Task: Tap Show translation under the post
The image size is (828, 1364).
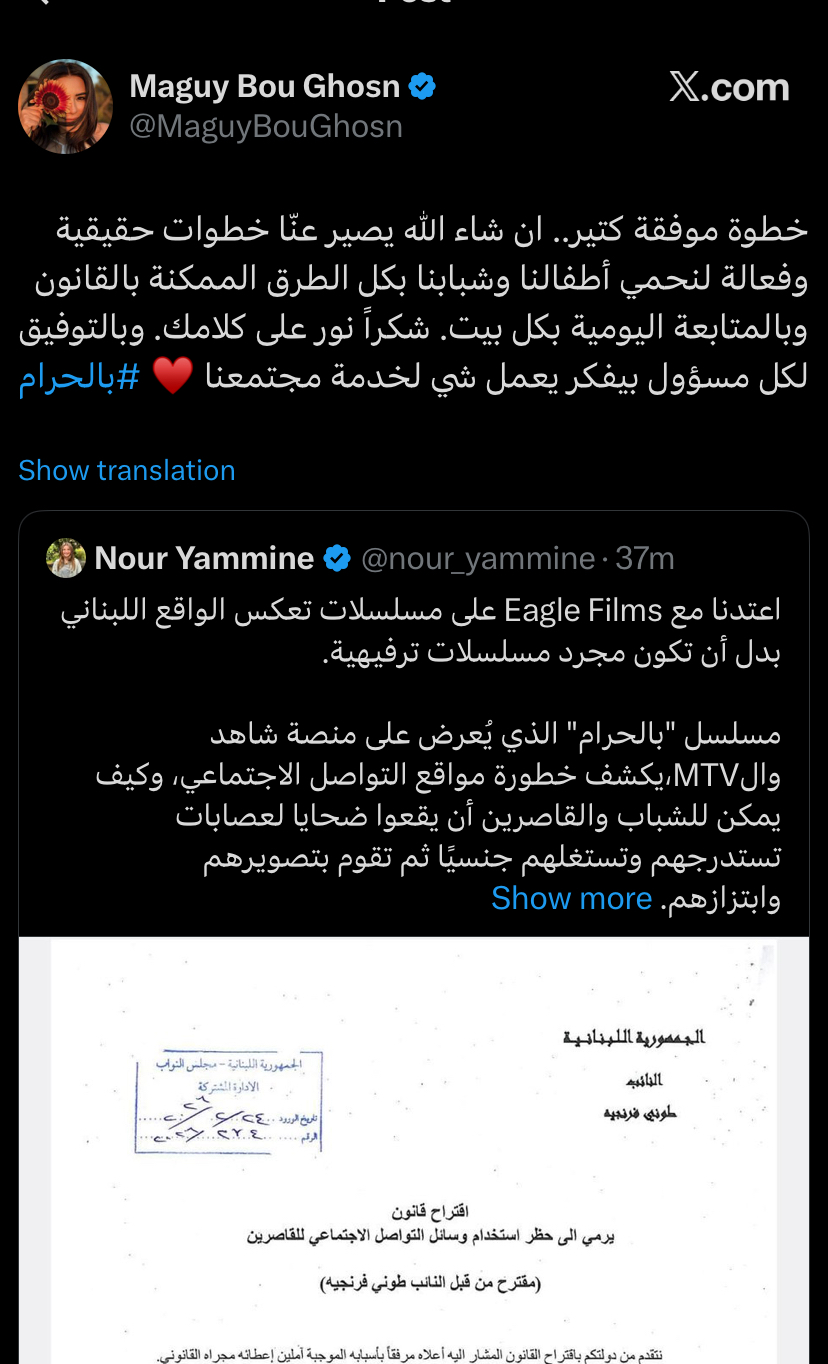Action: (127, 470)
